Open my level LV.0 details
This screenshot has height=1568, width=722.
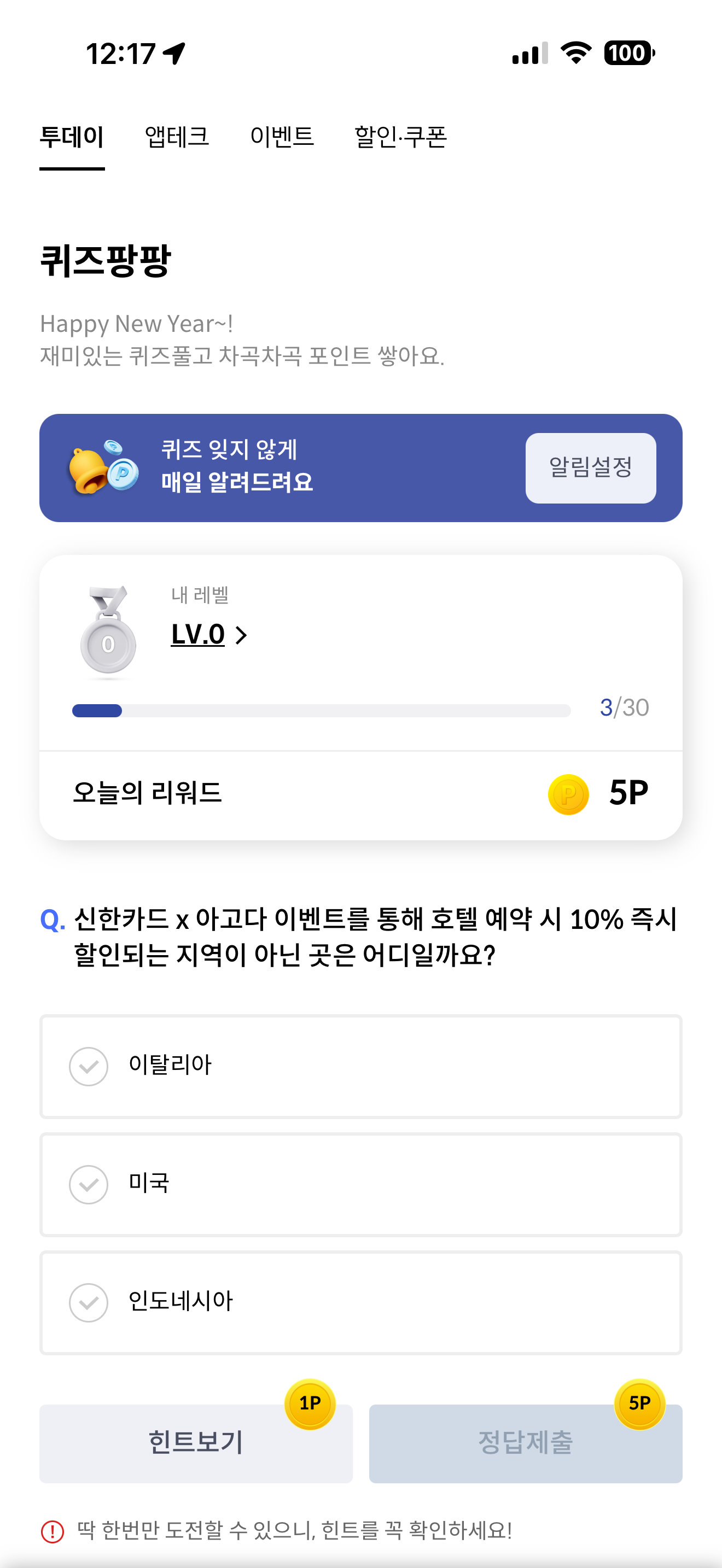tap(209, 634)
